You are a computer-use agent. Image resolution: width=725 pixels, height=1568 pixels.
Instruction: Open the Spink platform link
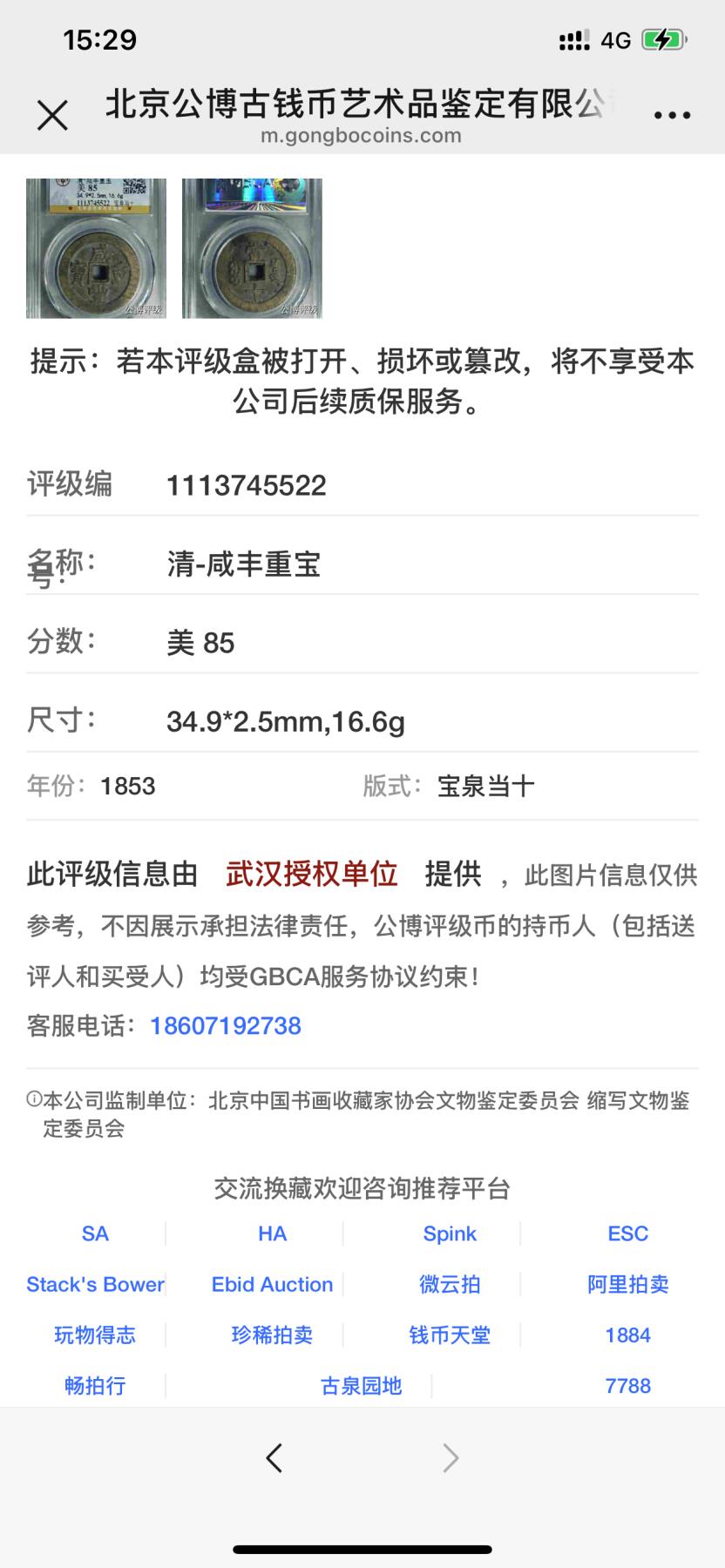point(449,1233)
